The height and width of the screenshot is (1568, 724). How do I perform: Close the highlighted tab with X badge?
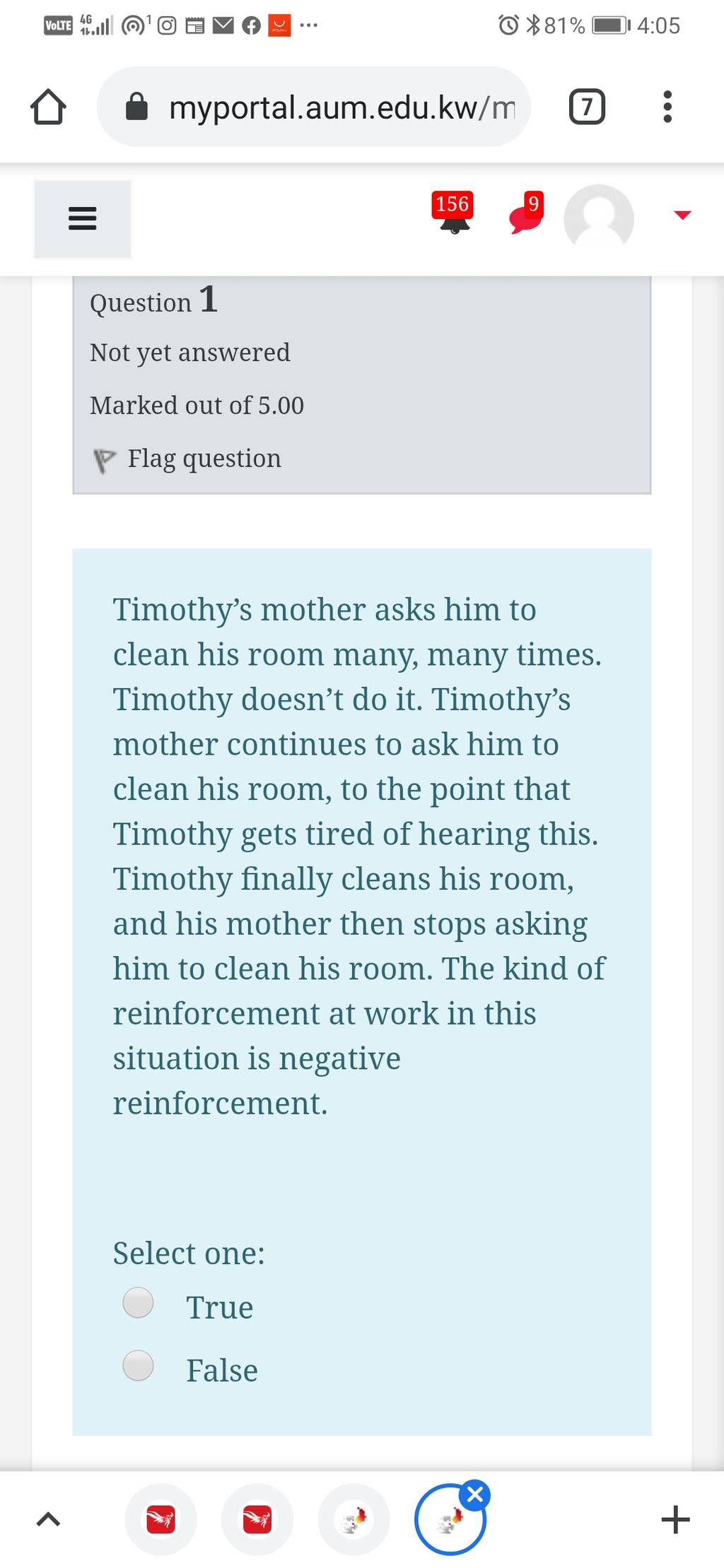pyautogui.click(x=475, y=1495)
